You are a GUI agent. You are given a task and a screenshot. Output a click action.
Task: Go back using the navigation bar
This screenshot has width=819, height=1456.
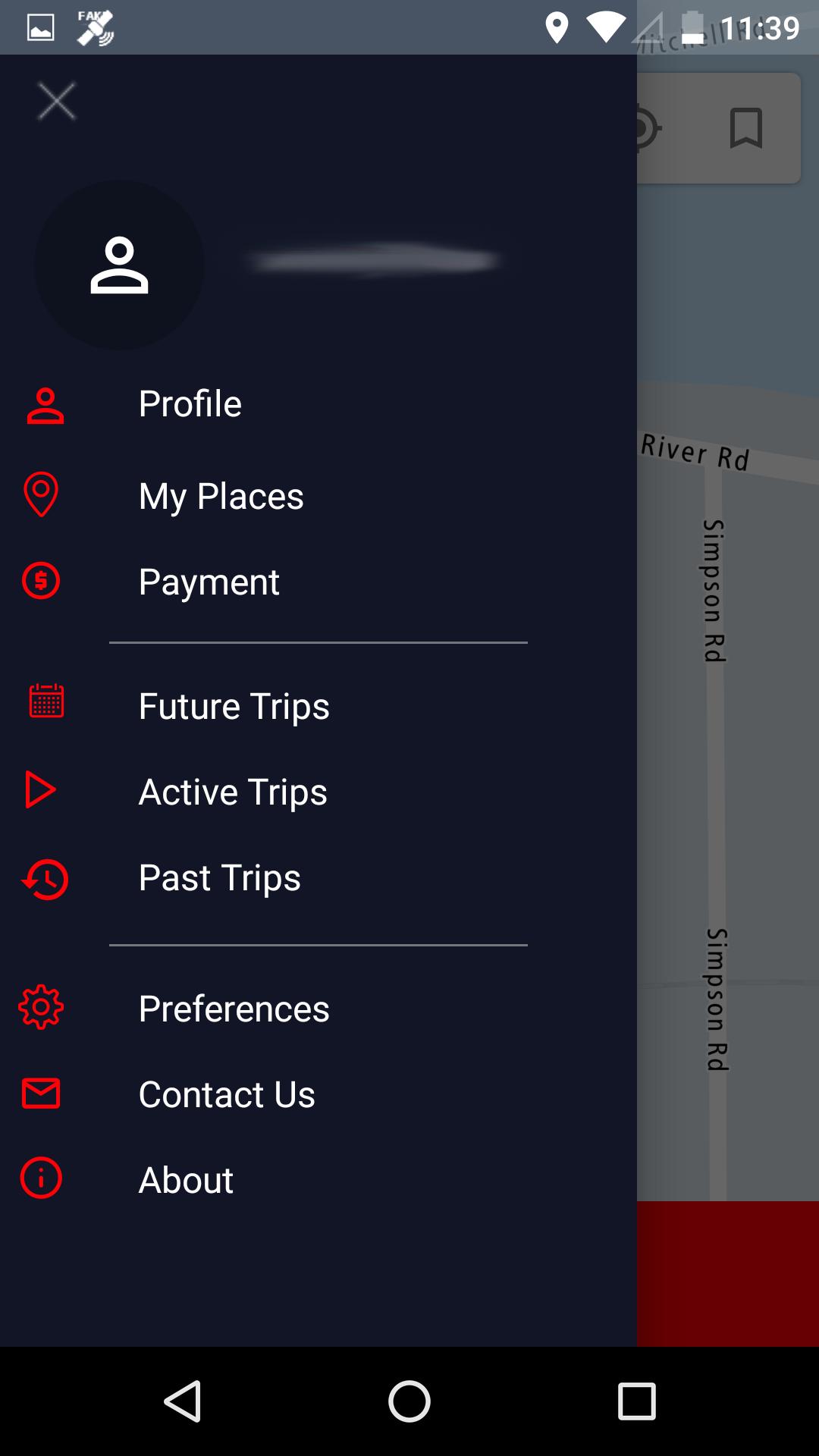click(x=183, y=1401)
